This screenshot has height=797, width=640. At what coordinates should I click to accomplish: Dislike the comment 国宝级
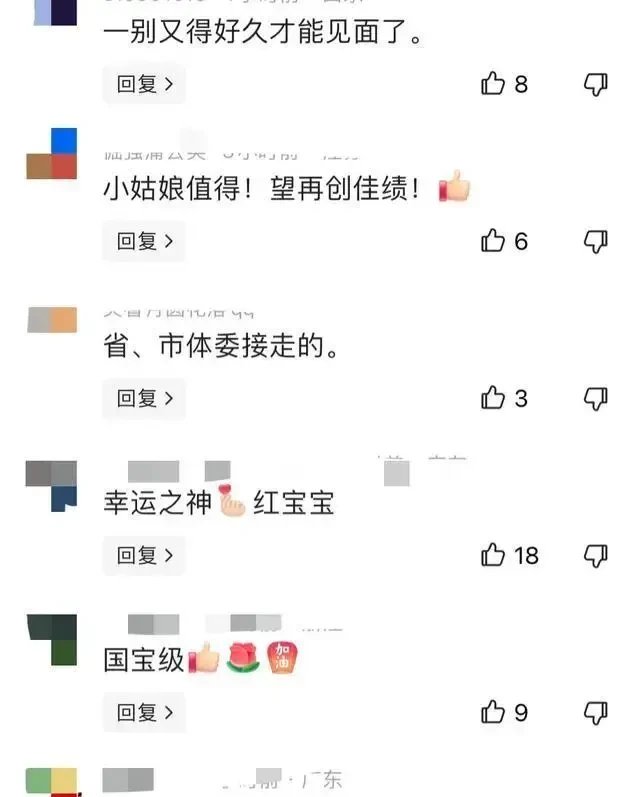[595, 712]
